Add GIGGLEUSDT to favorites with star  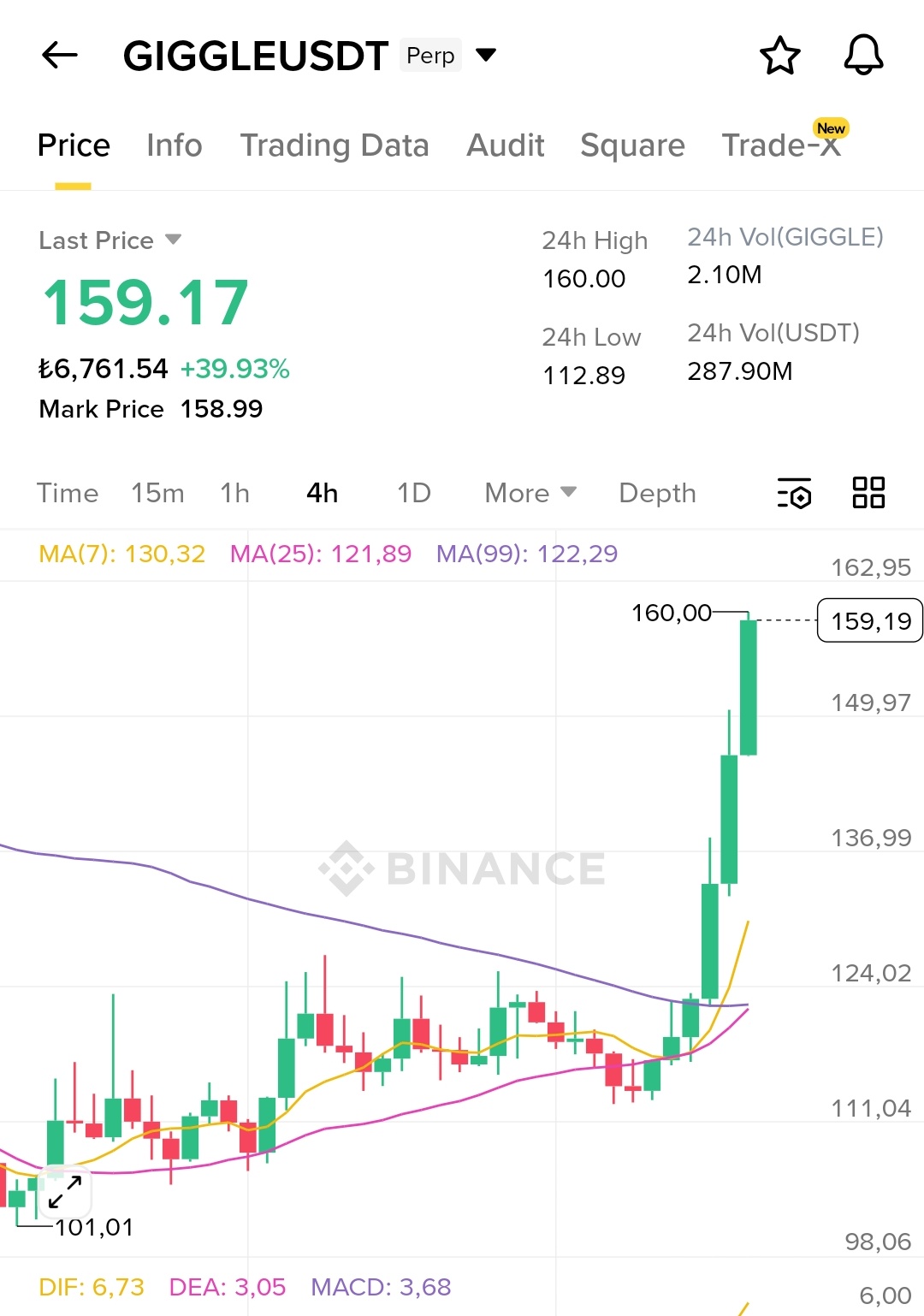pyautogui.click(x=779, y=56)
